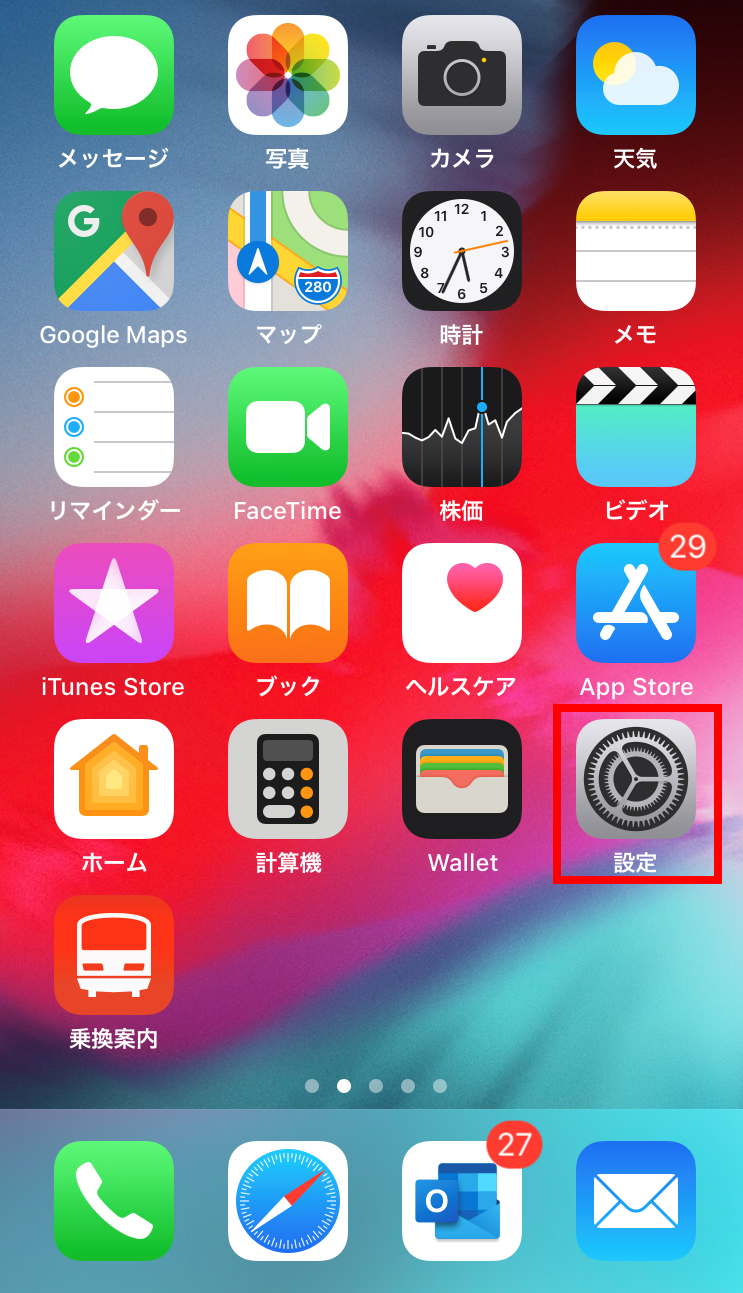The height and width of the screenshot is (1293, 743).
Task: Open iTunes Store
Action: (x=113, y=603)
